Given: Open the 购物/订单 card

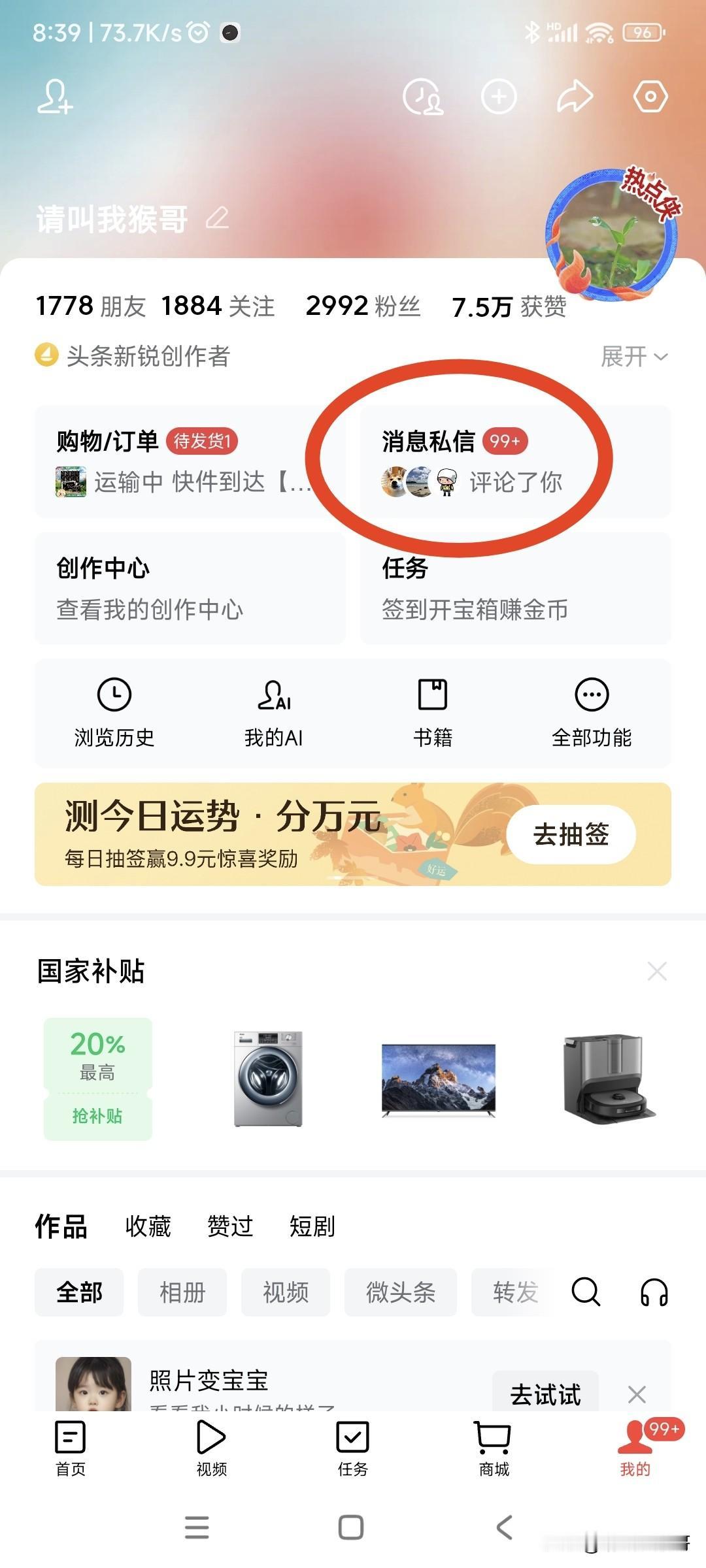Looking at the screenshot, I should [190, 461].
